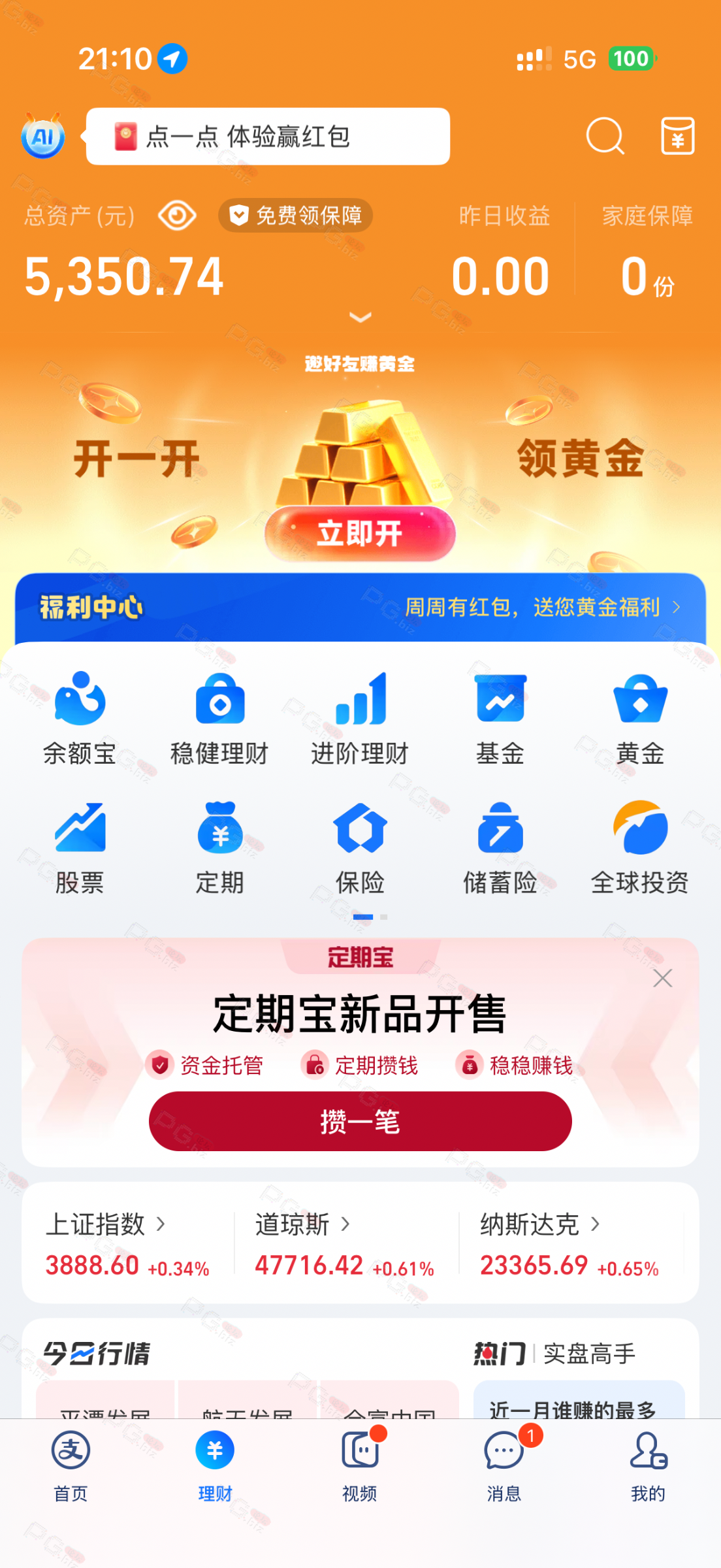
Task: Open 纳斯达克 index details
Action: tap(569, 1243)
